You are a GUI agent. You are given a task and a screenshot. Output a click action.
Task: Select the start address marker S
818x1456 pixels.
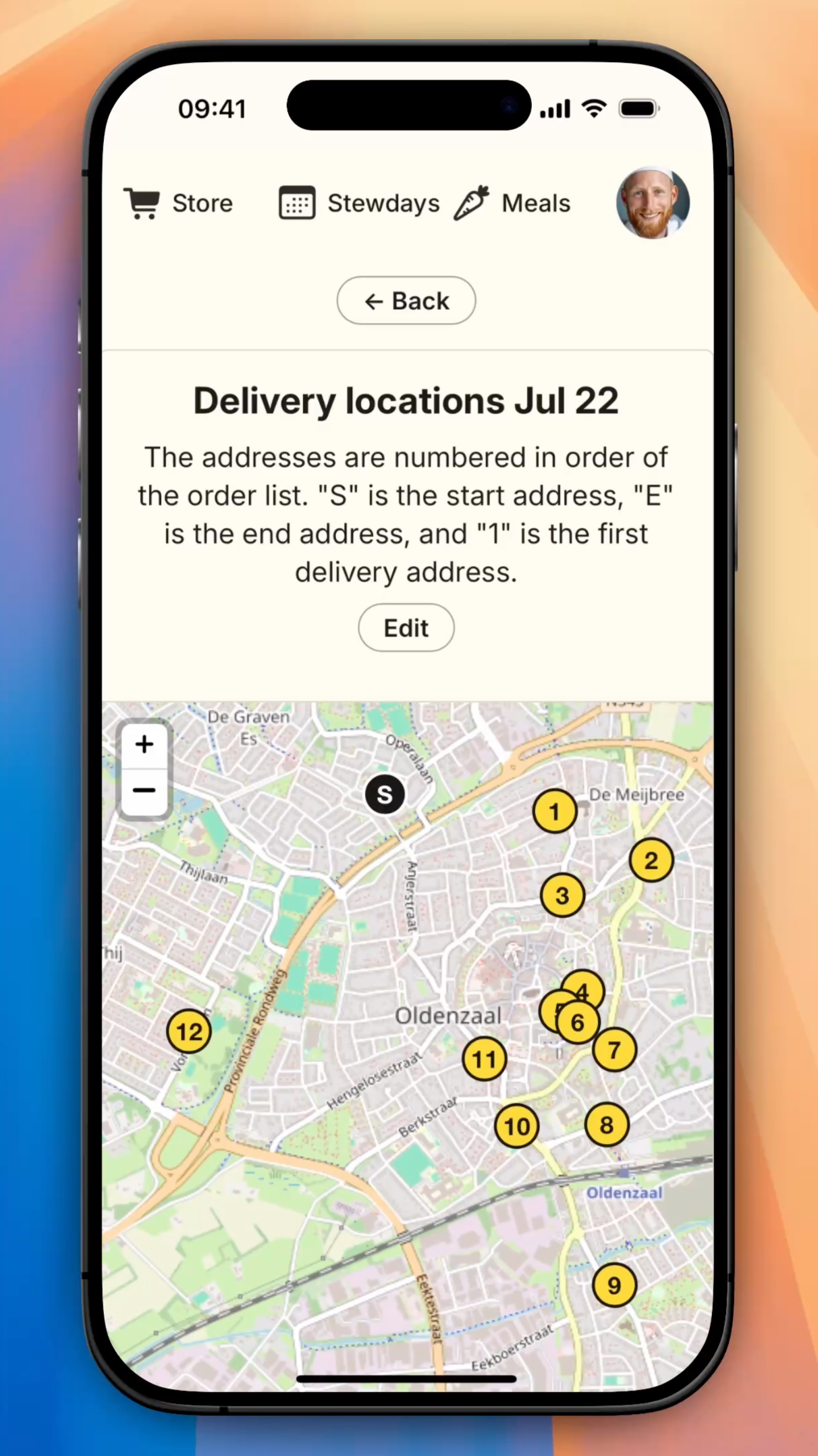[x=385, y=794]
